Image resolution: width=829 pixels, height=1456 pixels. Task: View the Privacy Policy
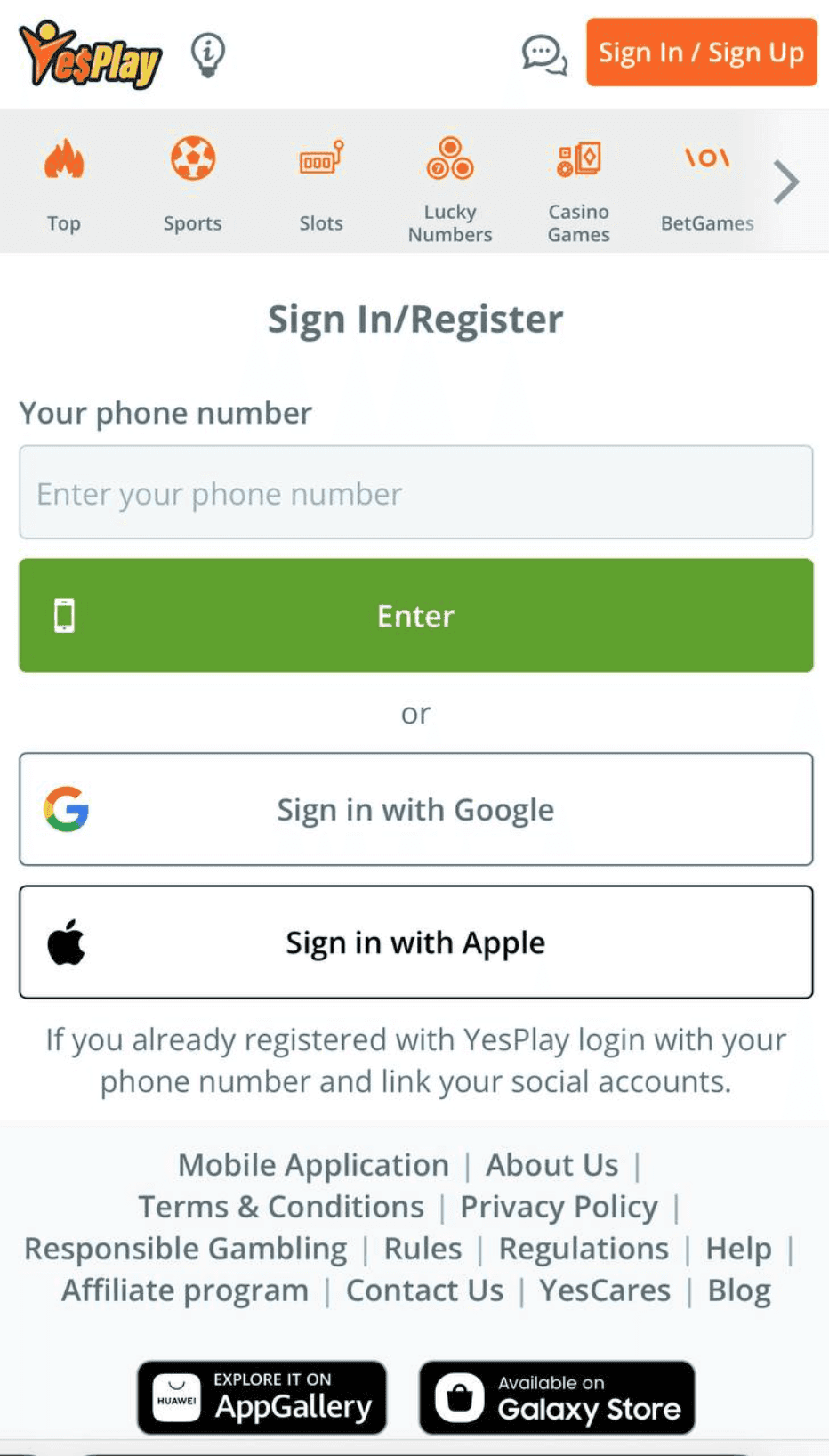click(x=559, y=1207)
